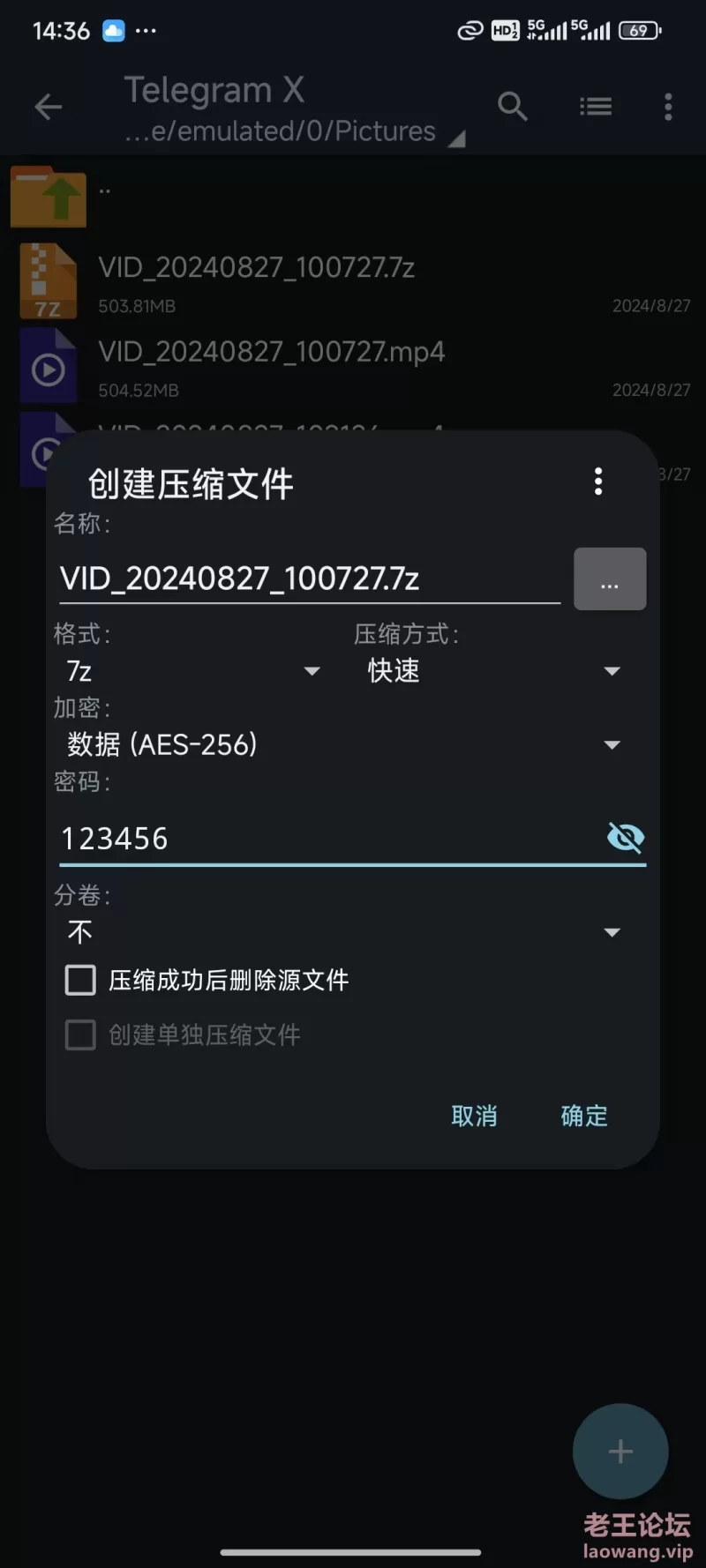
Task: Tap the password field showing 123456
Action: 327,839
